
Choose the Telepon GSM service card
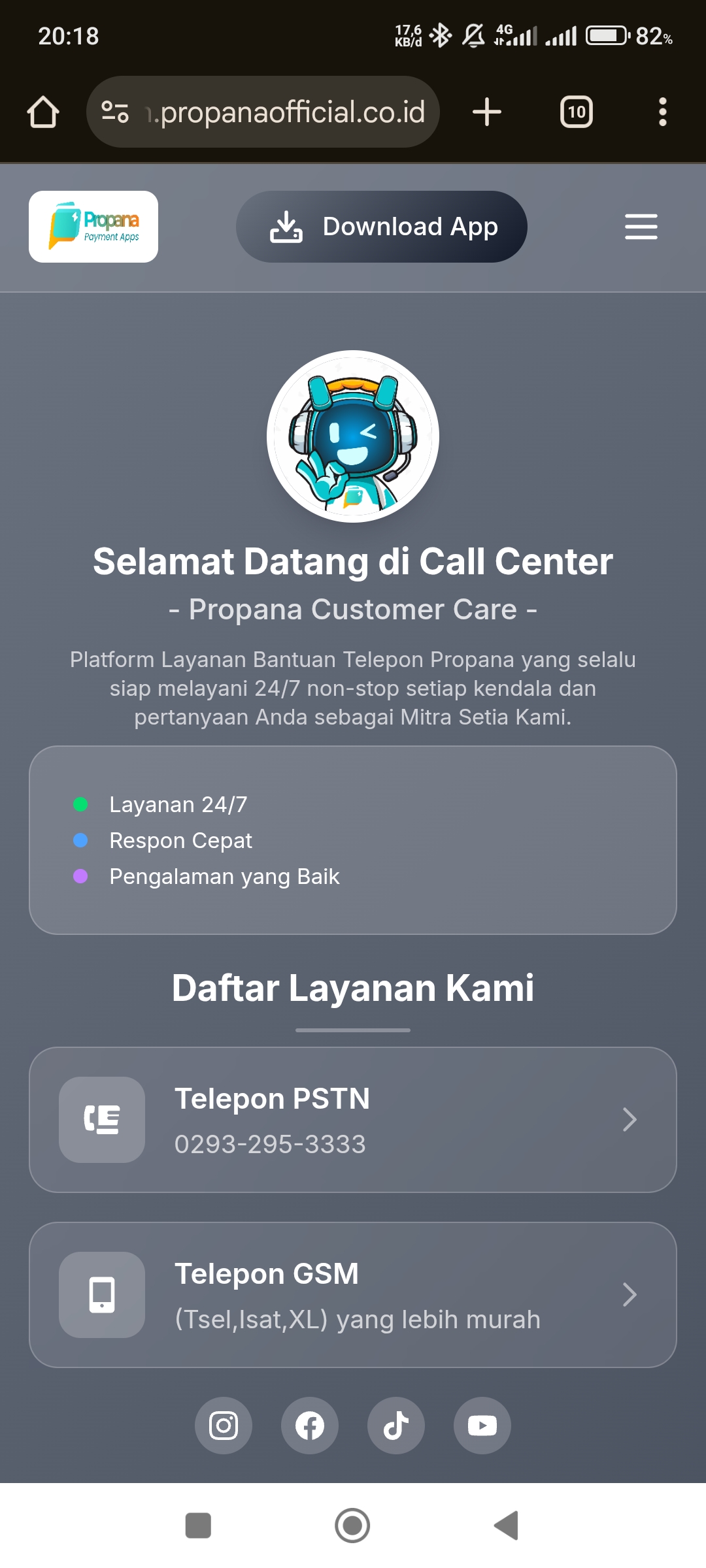click(x=353, y=1295)
